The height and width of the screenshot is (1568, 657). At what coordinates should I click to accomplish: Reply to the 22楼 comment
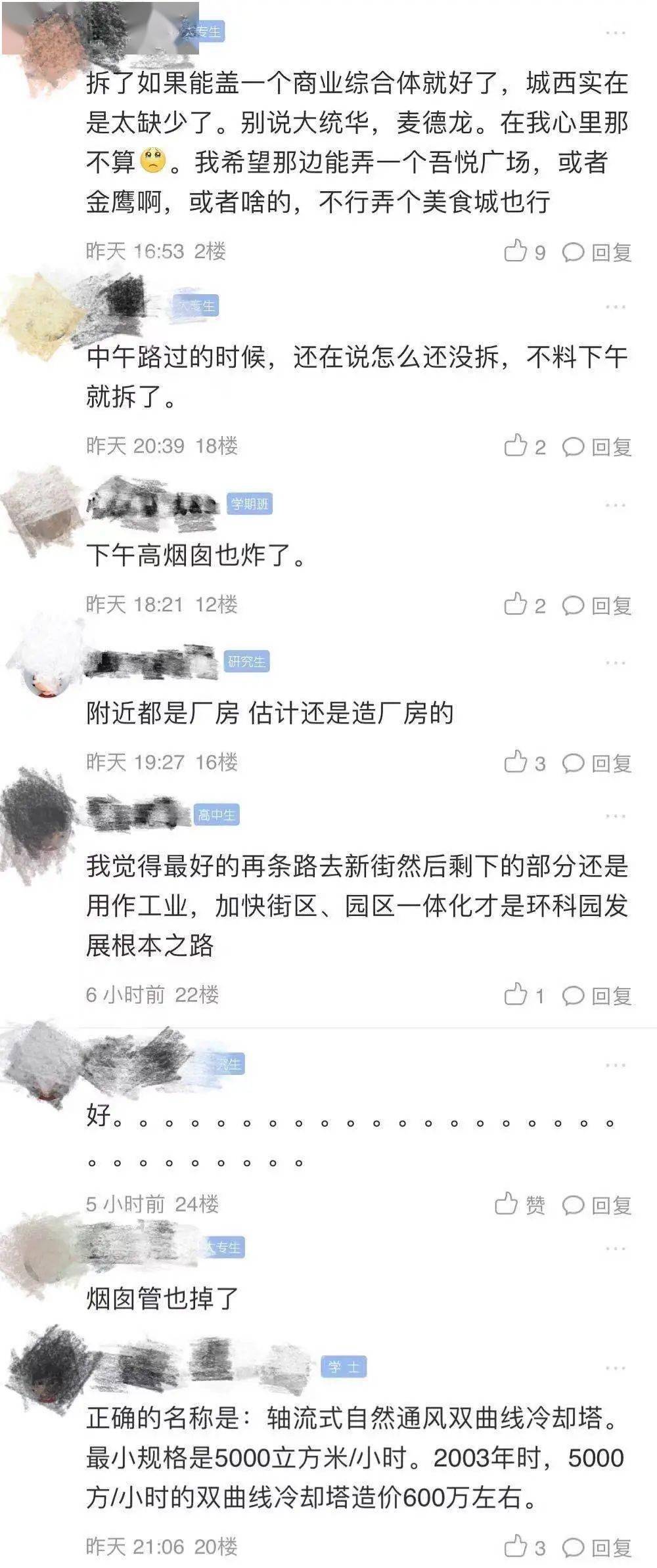(x=597, y=996)
